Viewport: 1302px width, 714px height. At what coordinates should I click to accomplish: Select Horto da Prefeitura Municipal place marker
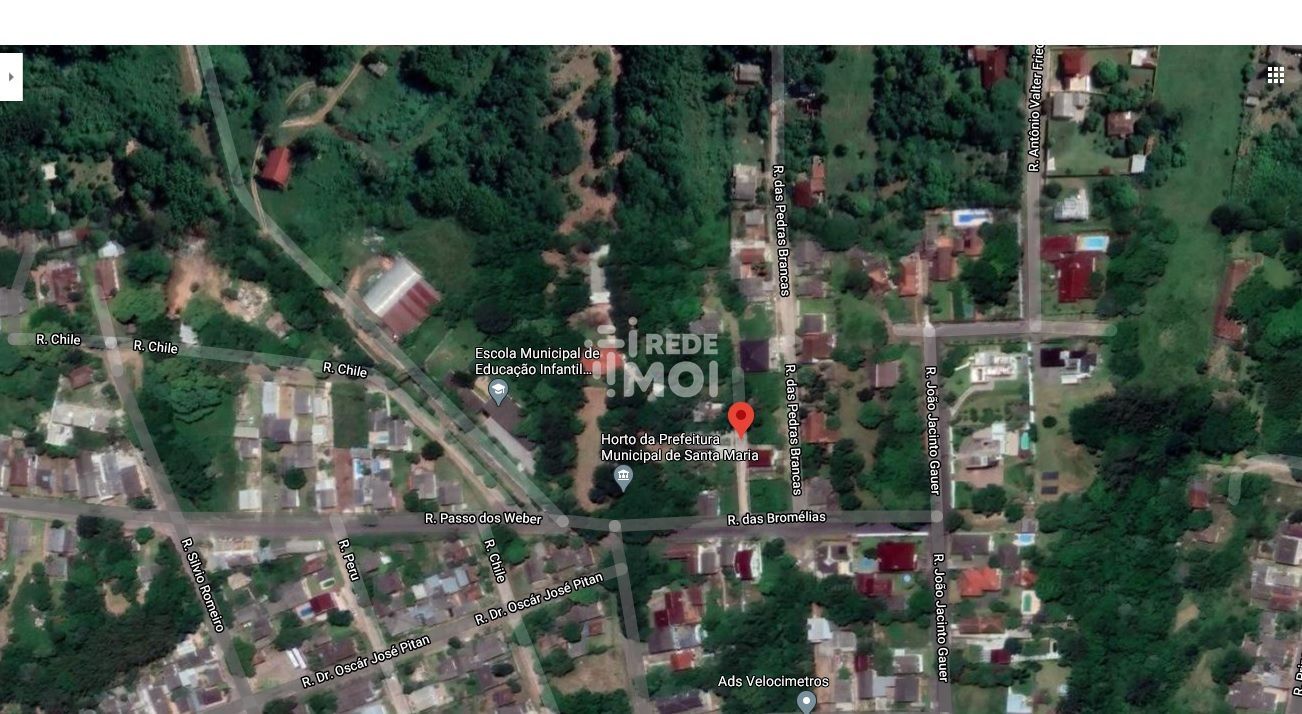(623, 478)
